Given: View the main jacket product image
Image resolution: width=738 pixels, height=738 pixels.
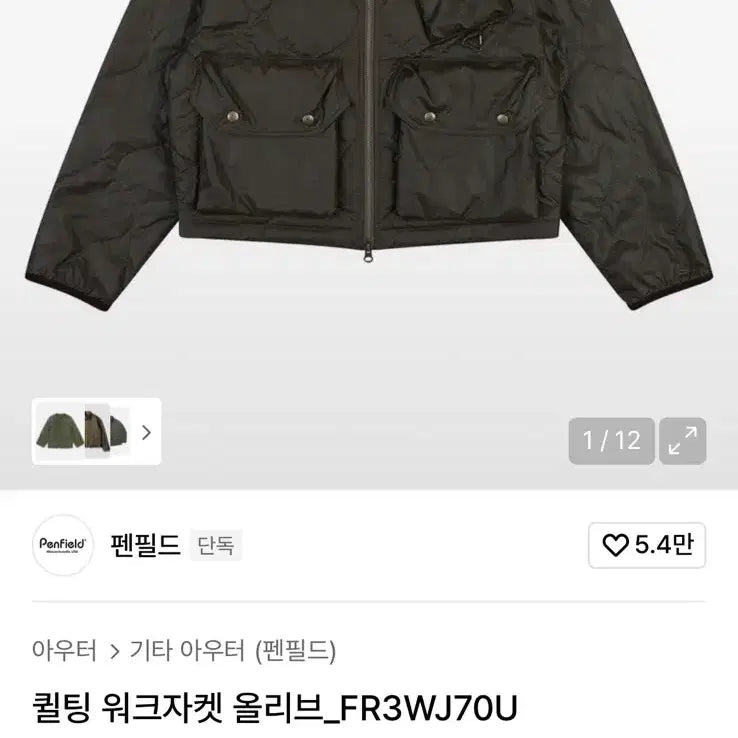Looking at the screenshot, I should coord(369,160).
